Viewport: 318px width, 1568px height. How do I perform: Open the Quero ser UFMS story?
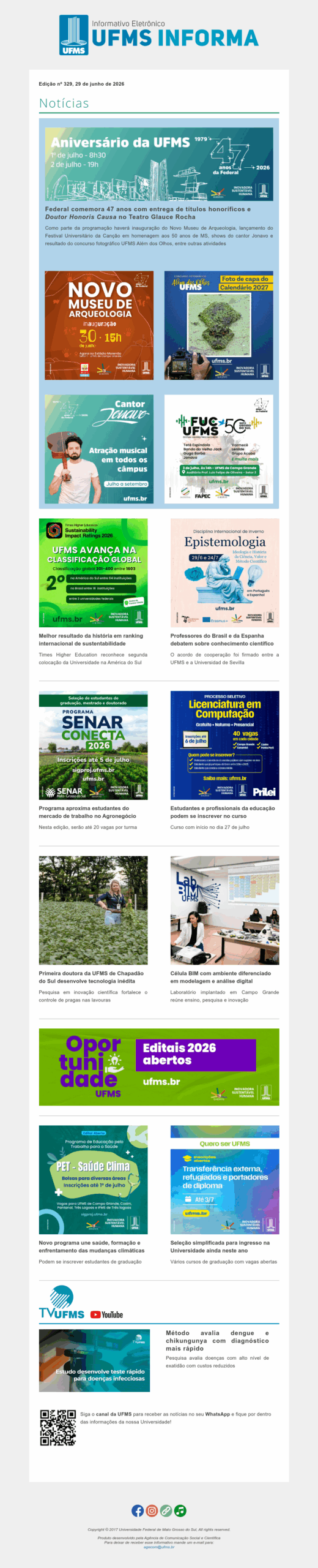pyautogui.click(x=225, y=1180)
